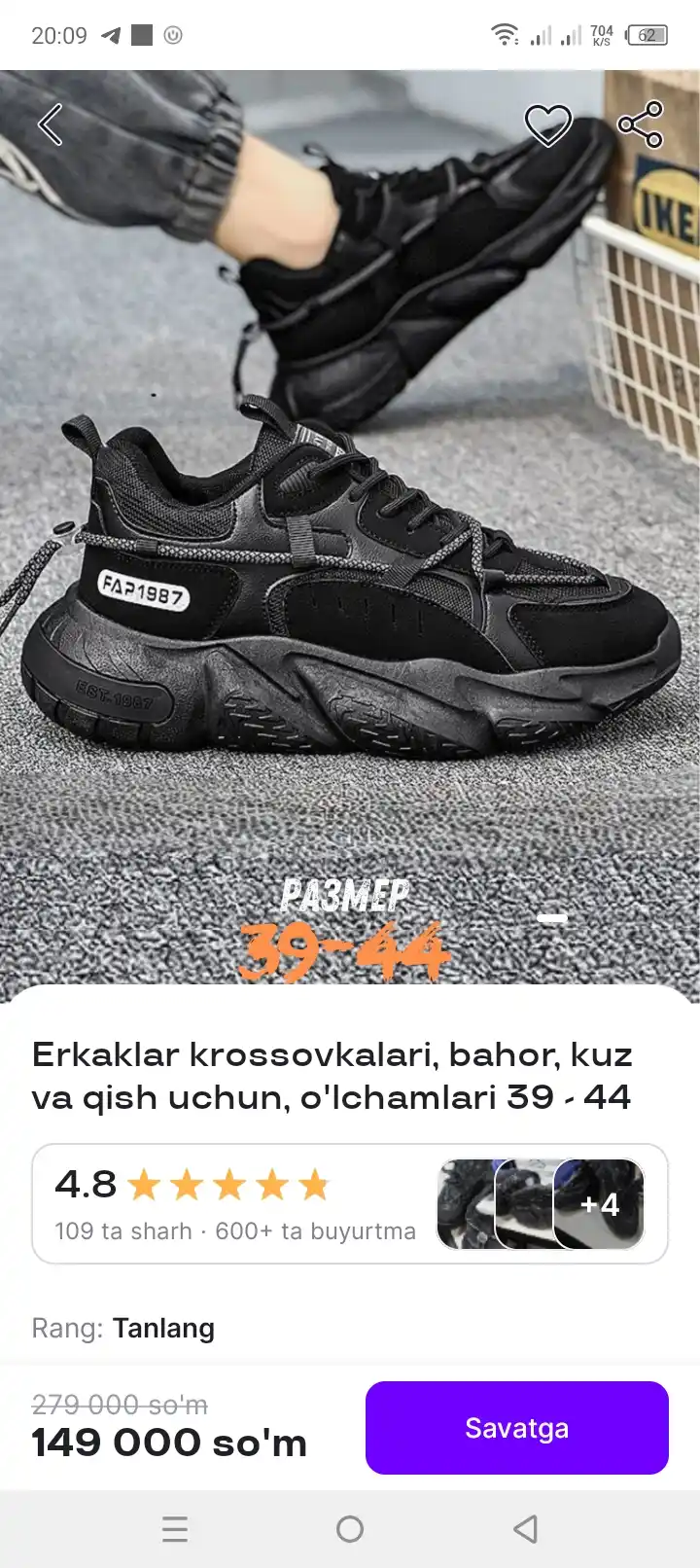Add the sneakers to favorites with the heart
Image resolution: width=700 pixels, height=1568 pixels.
[548, 125]
